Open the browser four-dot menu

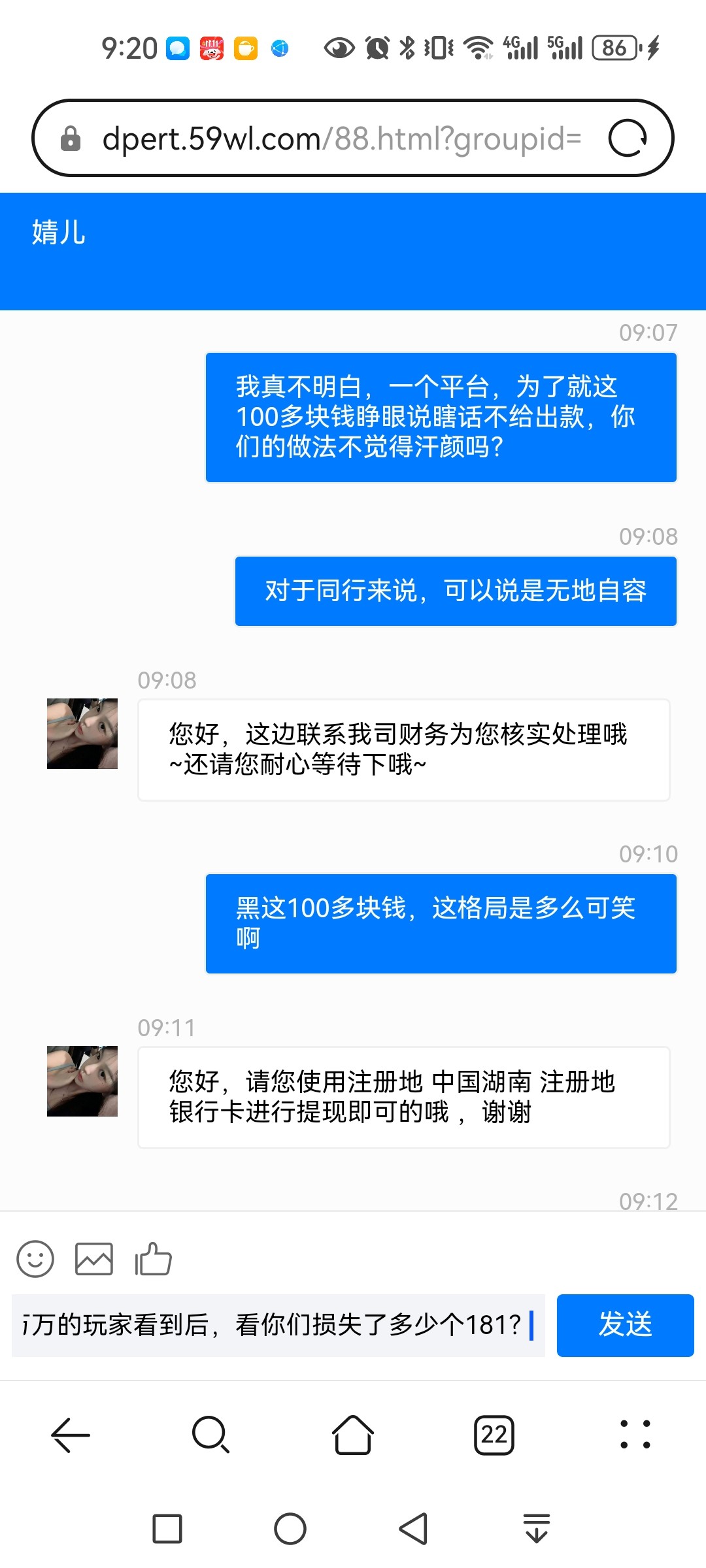coord(635,1435)
